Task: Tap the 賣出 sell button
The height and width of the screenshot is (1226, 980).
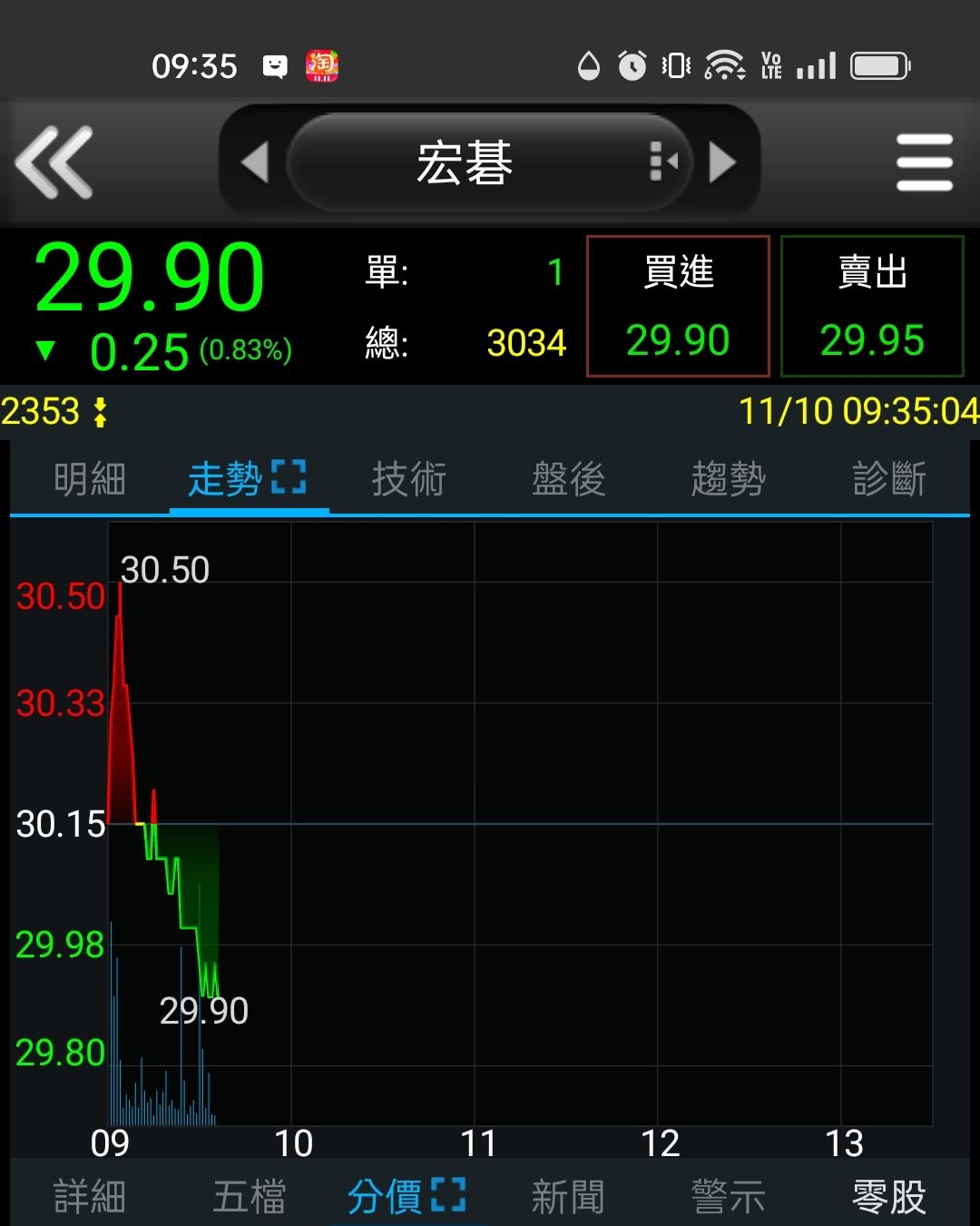Action: 872,306
